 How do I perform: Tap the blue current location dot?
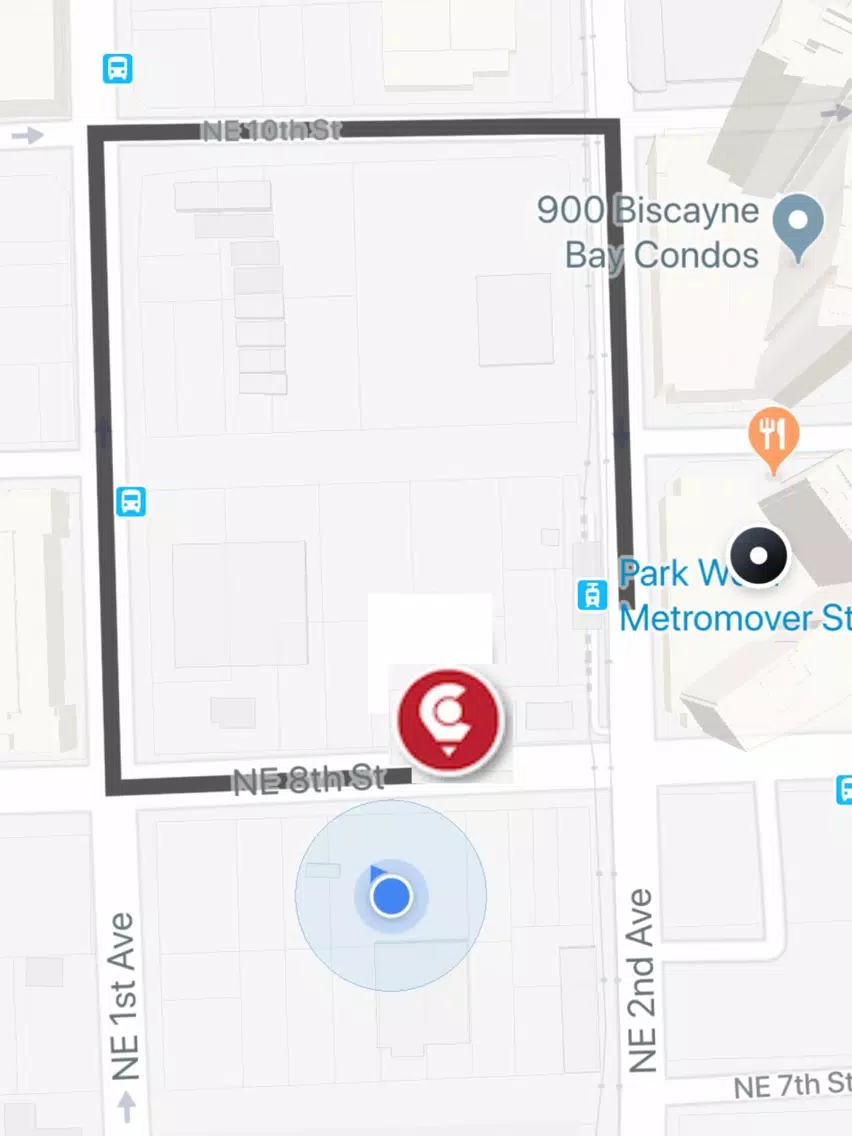(x=391, y=896)
